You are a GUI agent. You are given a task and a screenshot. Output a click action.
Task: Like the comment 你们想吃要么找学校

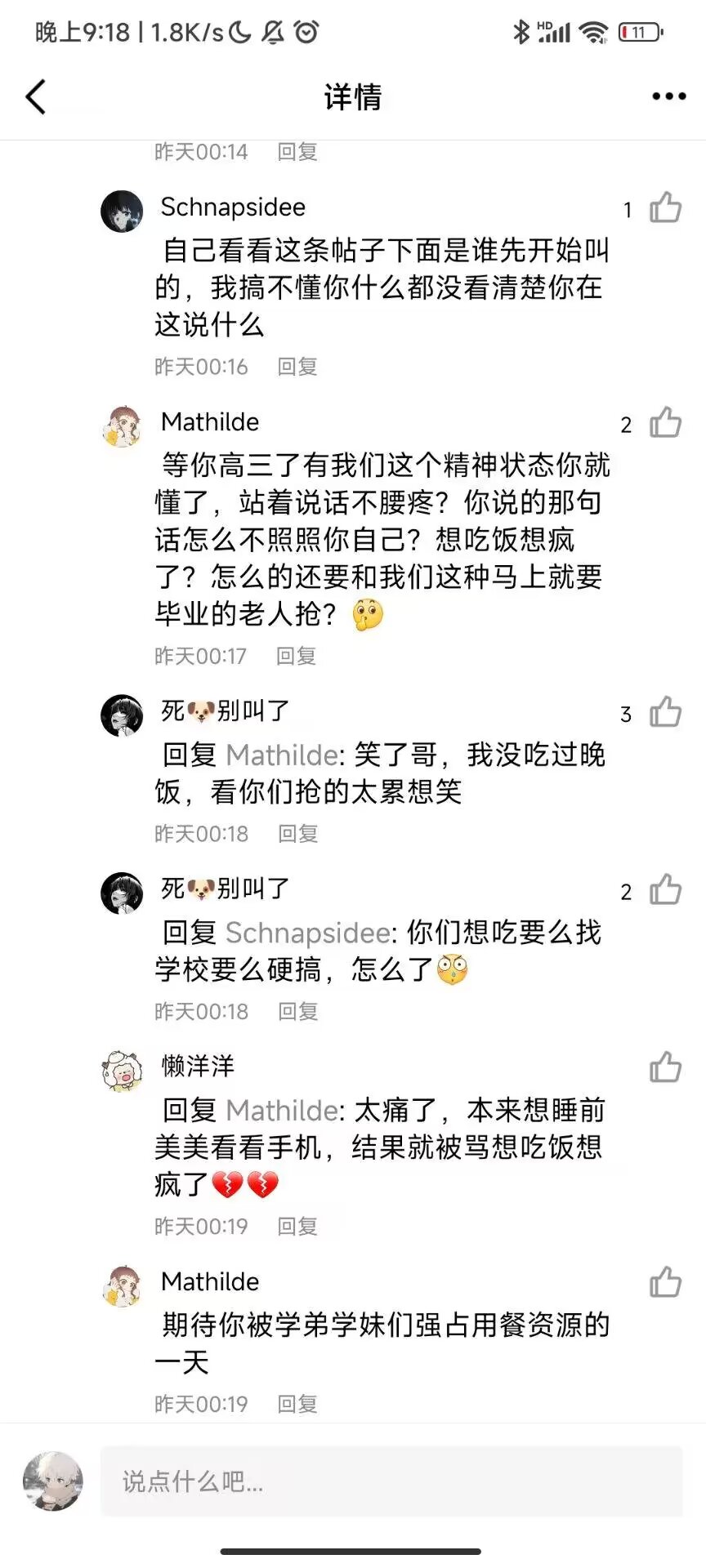pos(665,890)
